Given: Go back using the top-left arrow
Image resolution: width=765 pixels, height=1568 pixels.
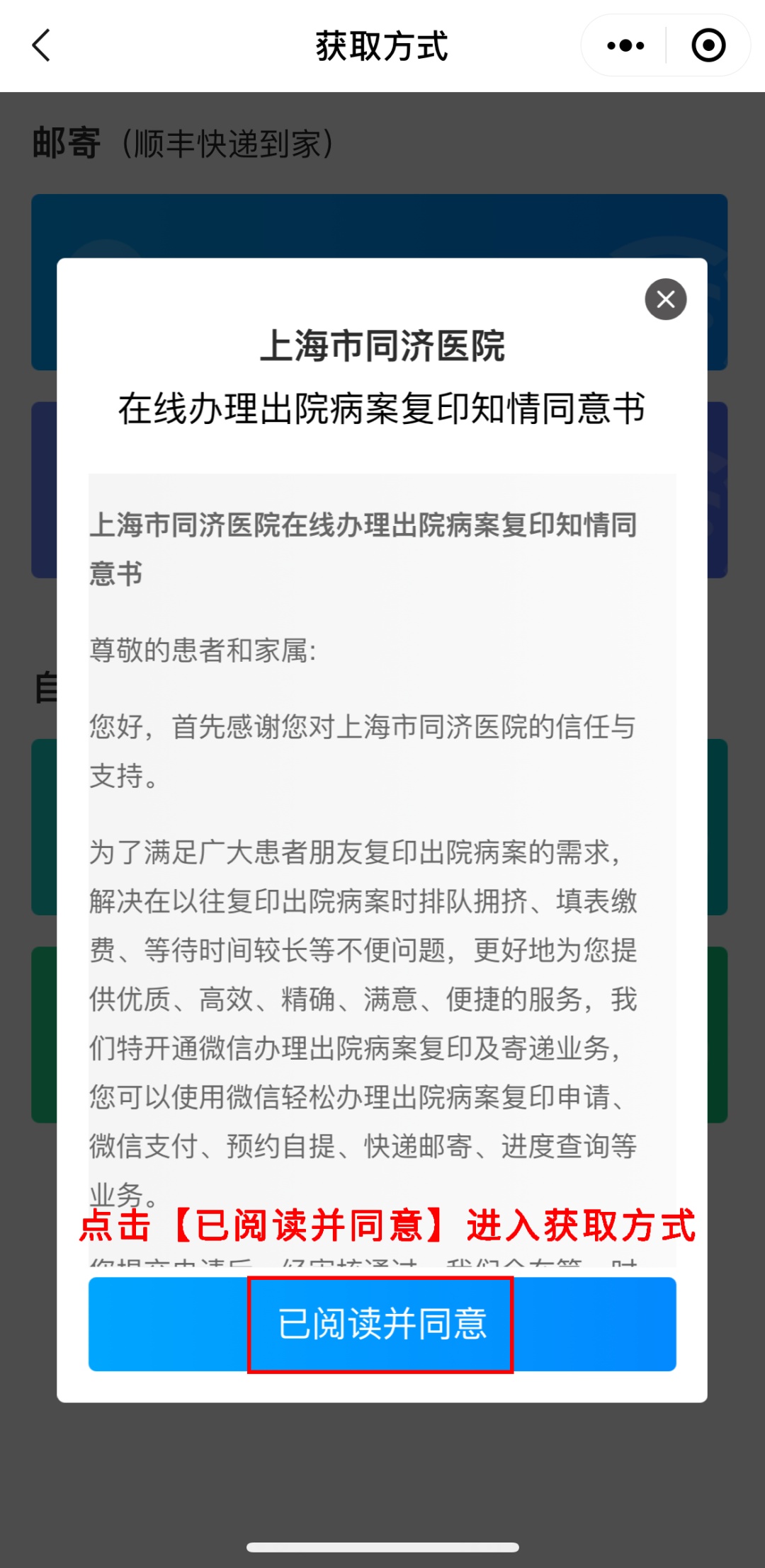Looking at the screenshot, I should coord(42,45).
